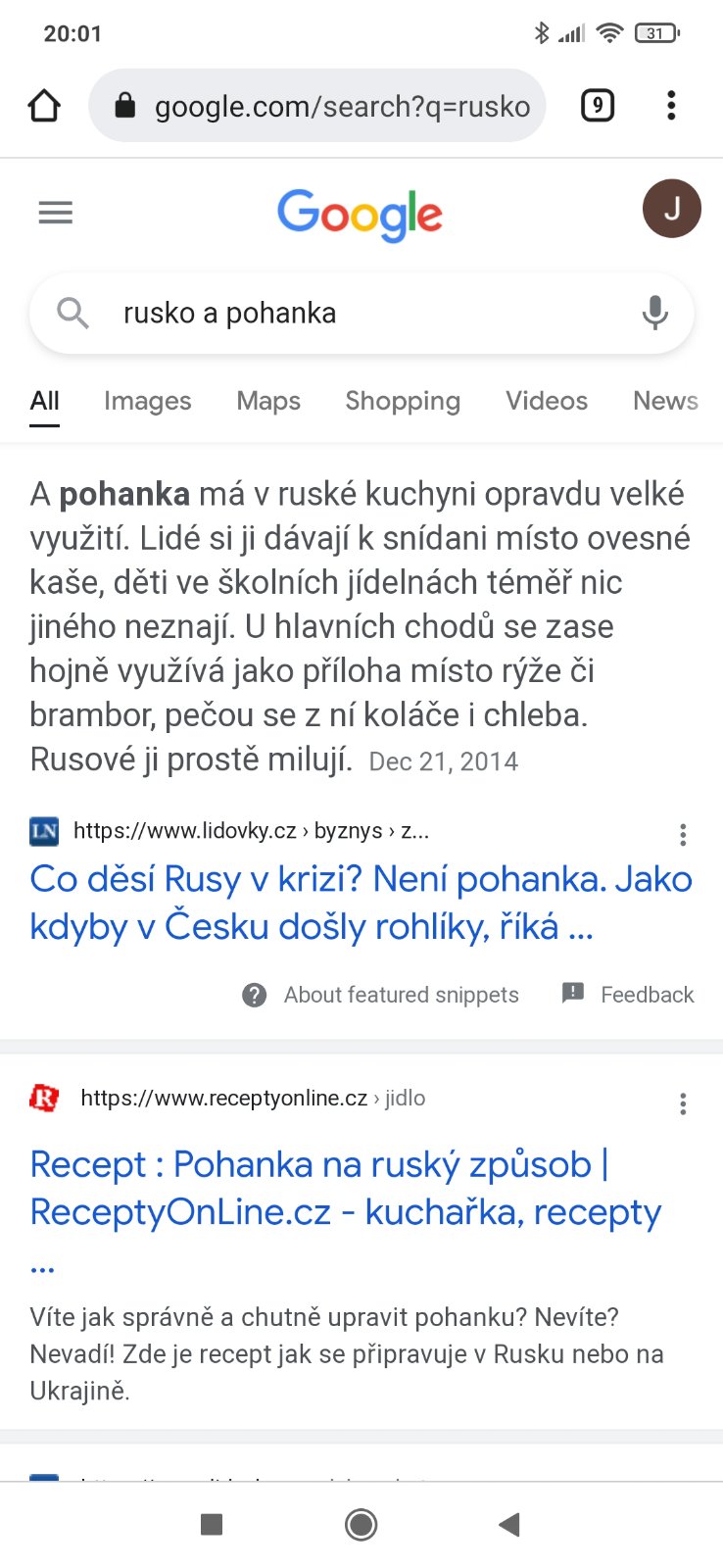Open options for the receptyonline.cz result
Image resolution: width=723 pixels, height=1568 pixels.
point(683,1104)
